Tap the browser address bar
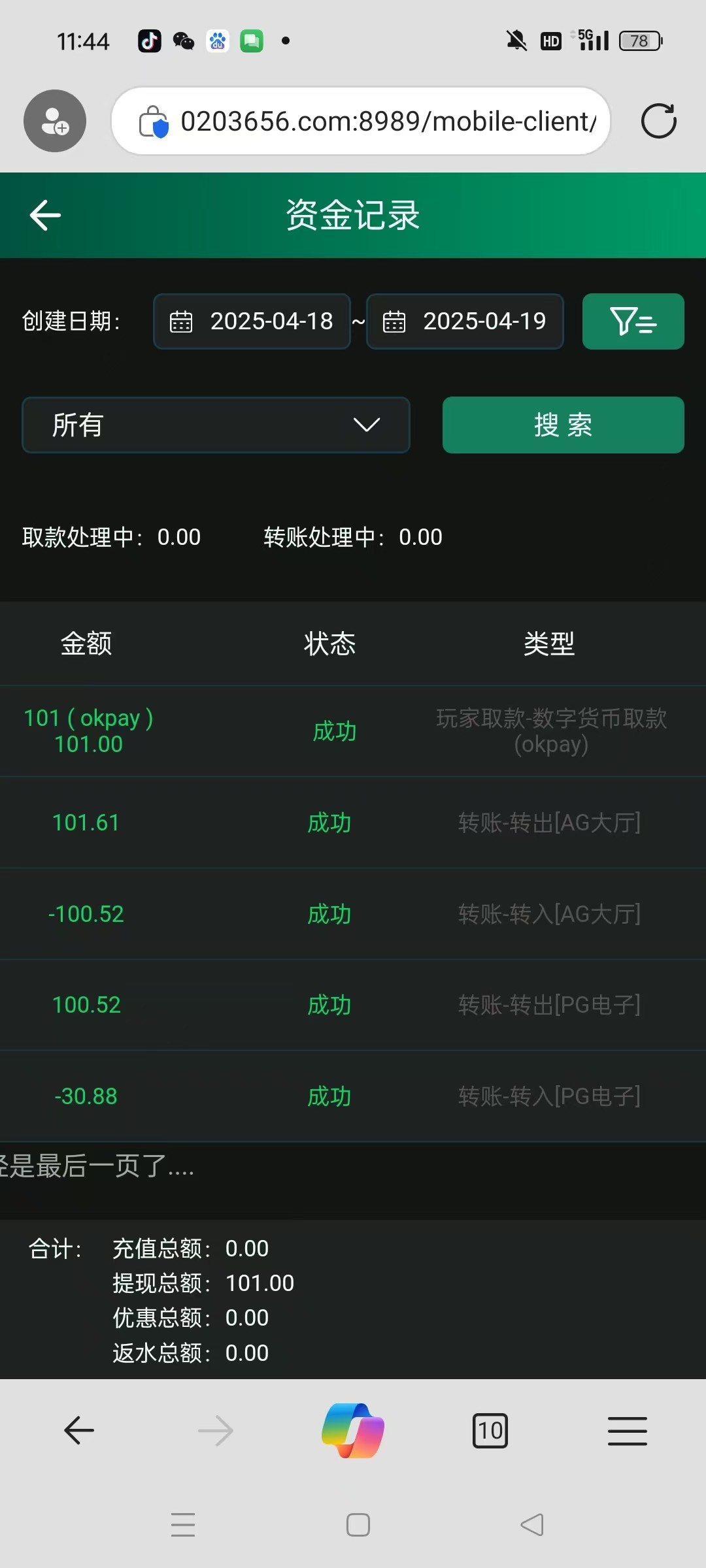The height and width of the screenshot is (1568, 706). [361, 121]
